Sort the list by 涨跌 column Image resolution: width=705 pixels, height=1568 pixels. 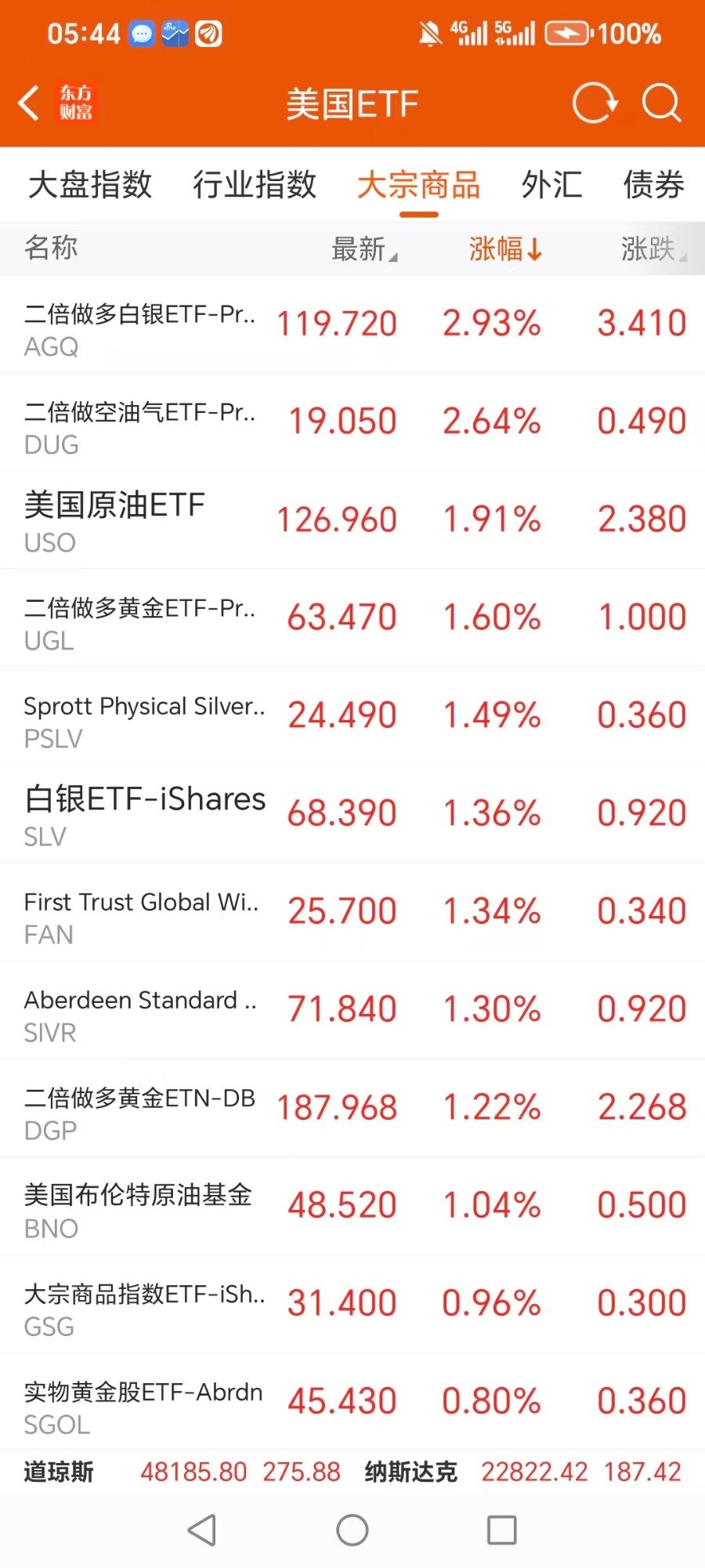(652, 249)
